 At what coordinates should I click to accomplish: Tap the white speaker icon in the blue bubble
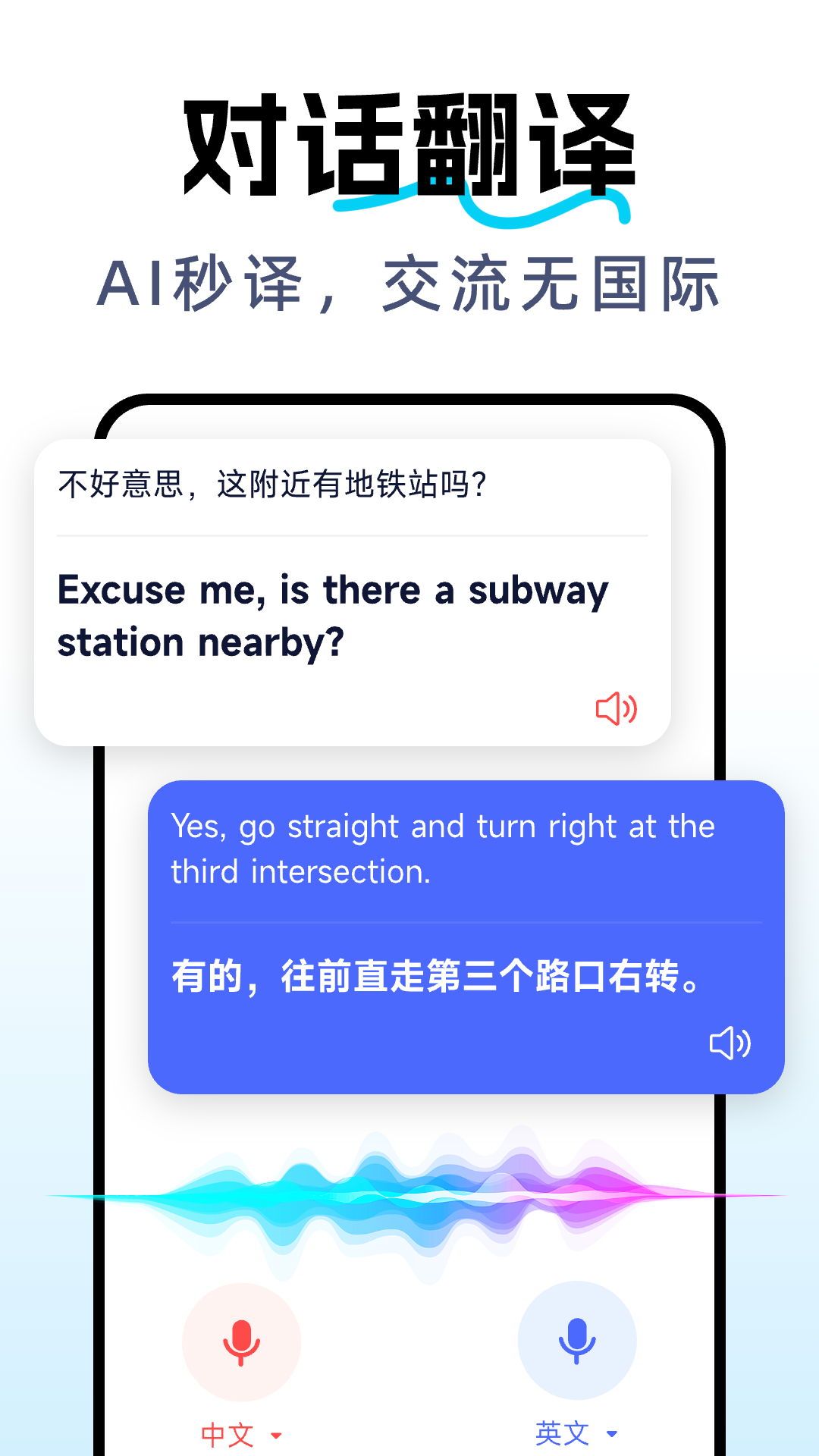[x=730, y=1044]
